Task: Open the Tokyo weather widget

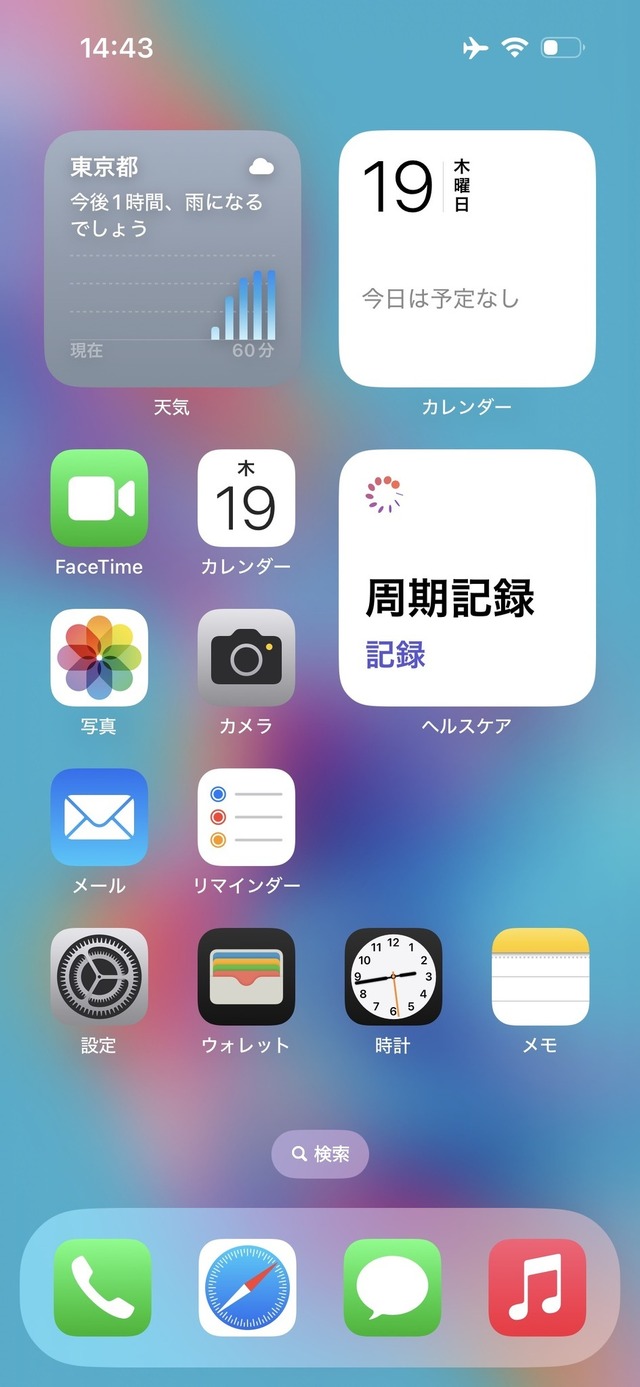Action: click(x=172, y=258)
